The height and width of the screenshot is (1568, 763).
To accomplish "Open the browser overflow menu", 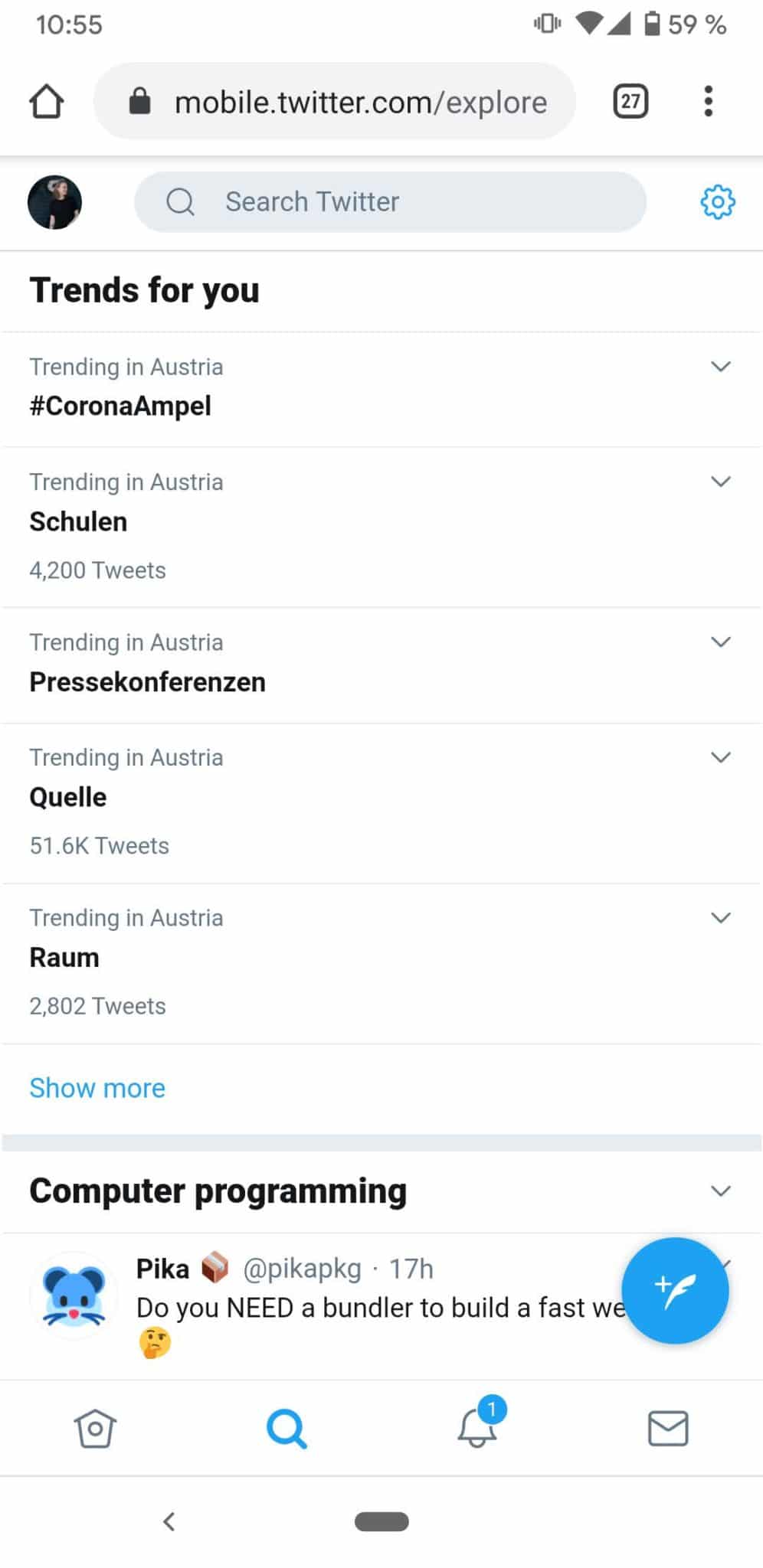I will click(708, 101).
